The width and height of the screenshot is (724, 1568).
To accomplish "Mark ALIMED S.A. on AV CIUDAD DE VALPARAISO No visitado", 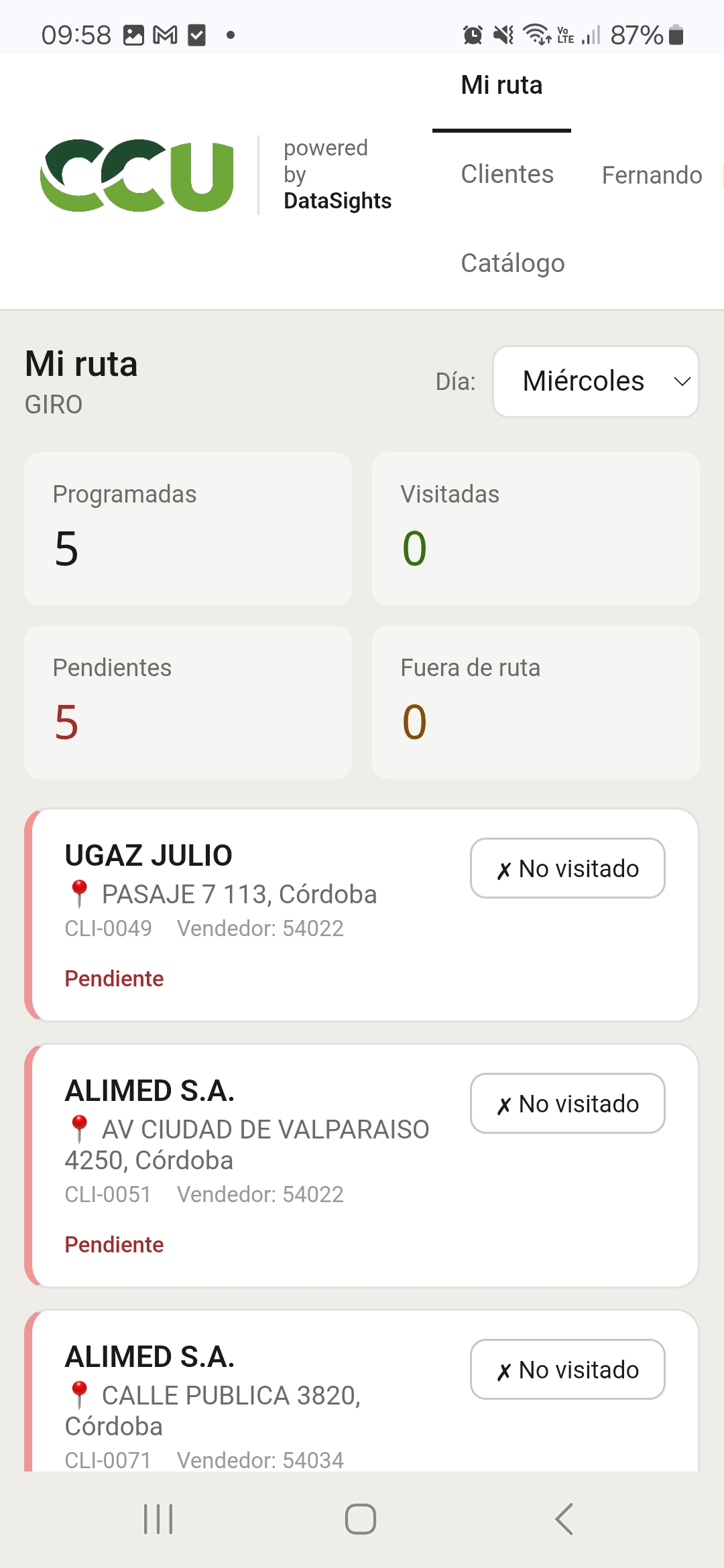I will [568, 1104].
